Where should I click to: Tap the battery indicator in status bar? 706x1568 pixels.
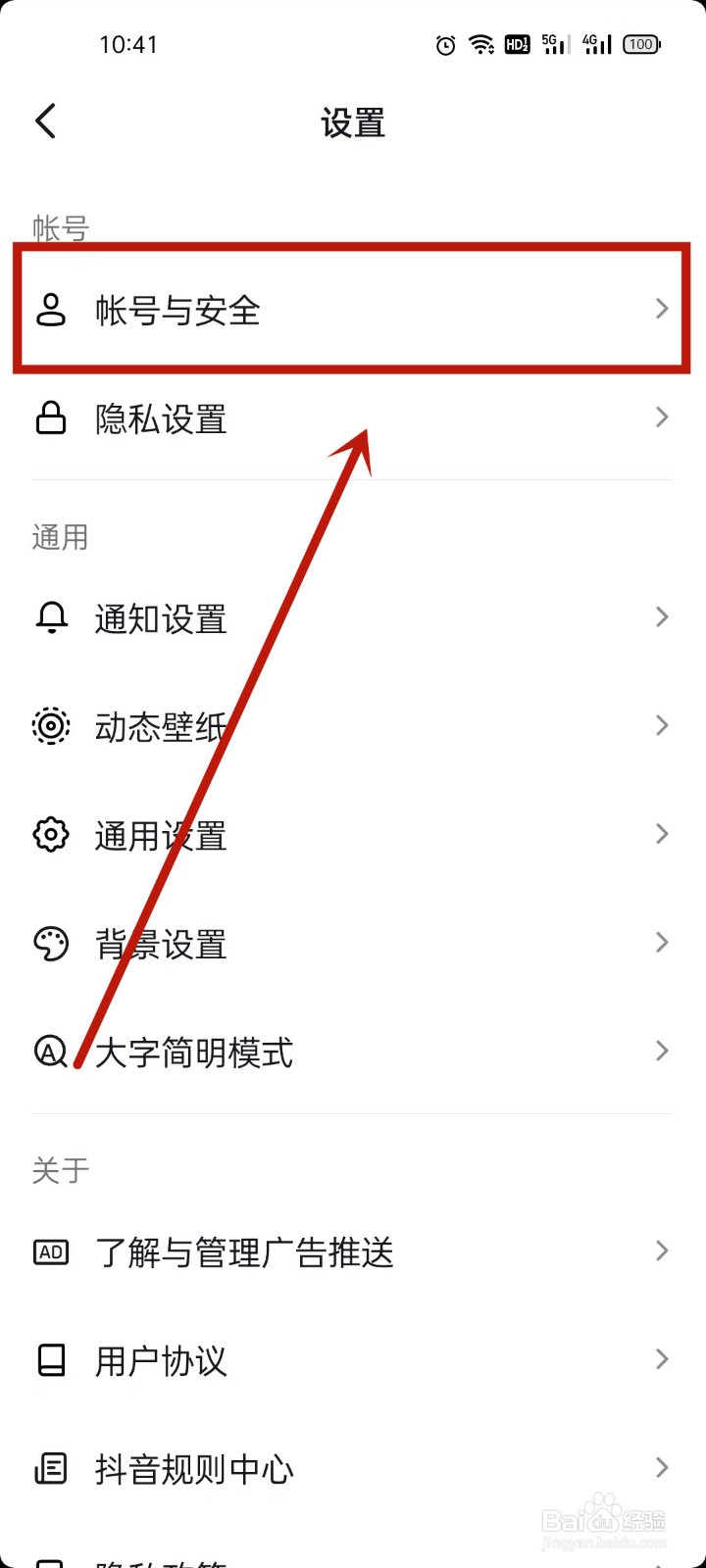641,43
